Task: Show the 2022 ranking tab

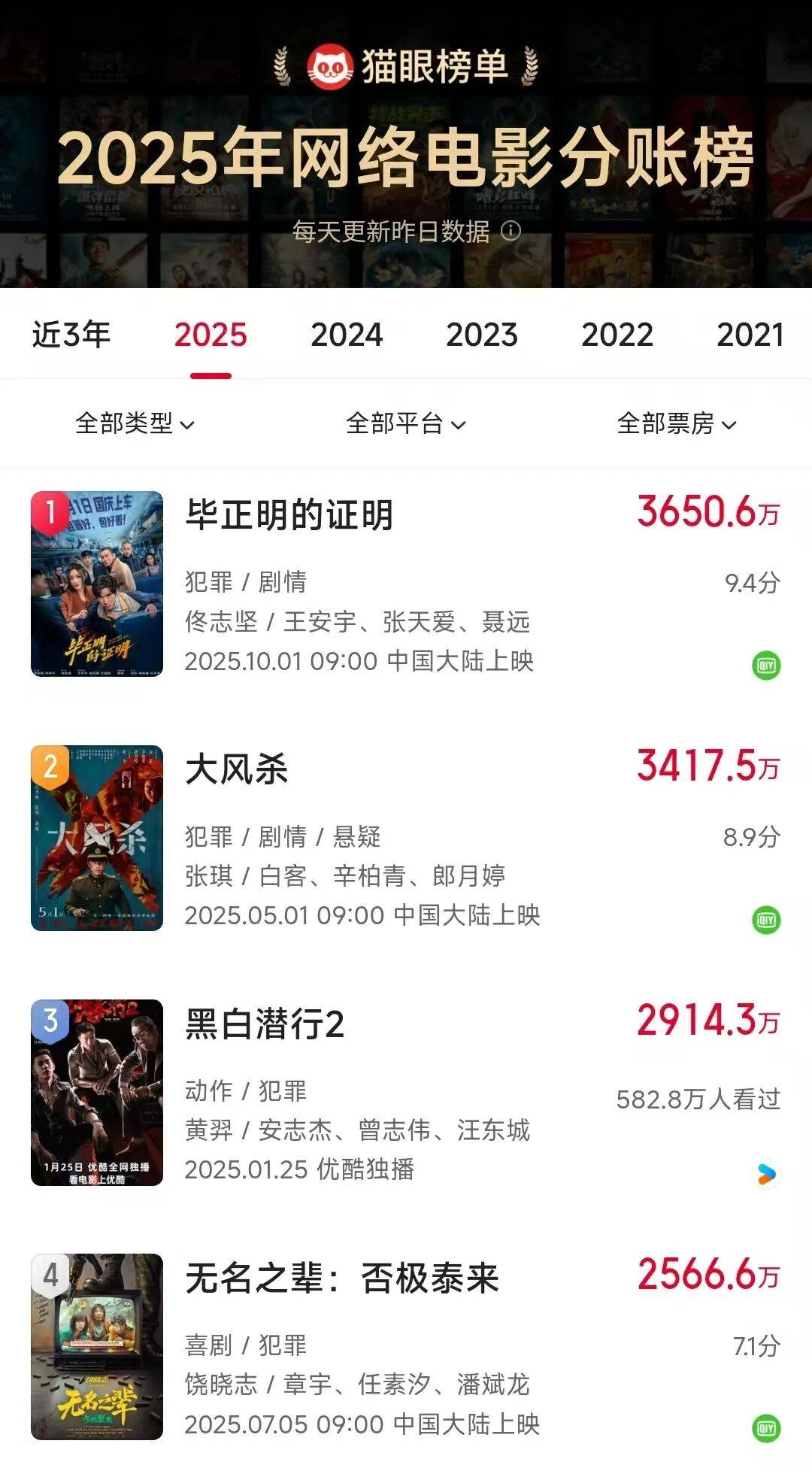Action: coord(617,335)
